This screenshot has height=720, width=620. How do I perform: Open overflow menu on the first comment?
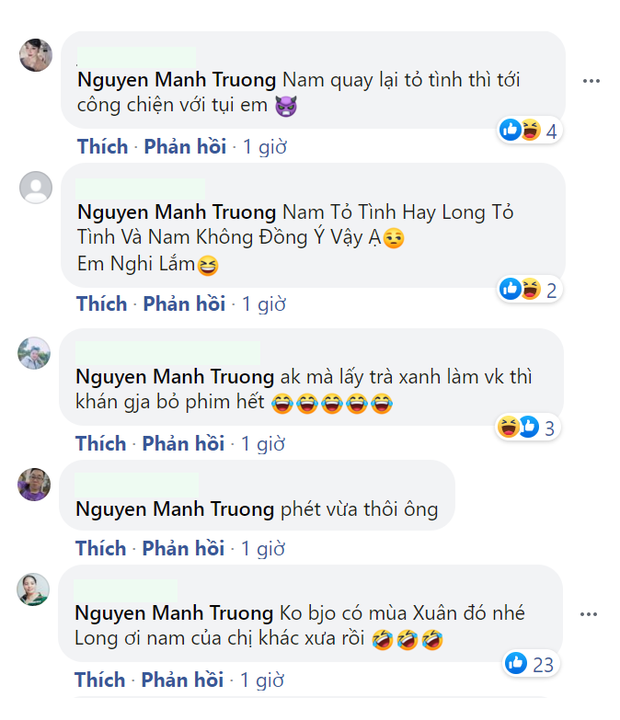click(592, 80)
